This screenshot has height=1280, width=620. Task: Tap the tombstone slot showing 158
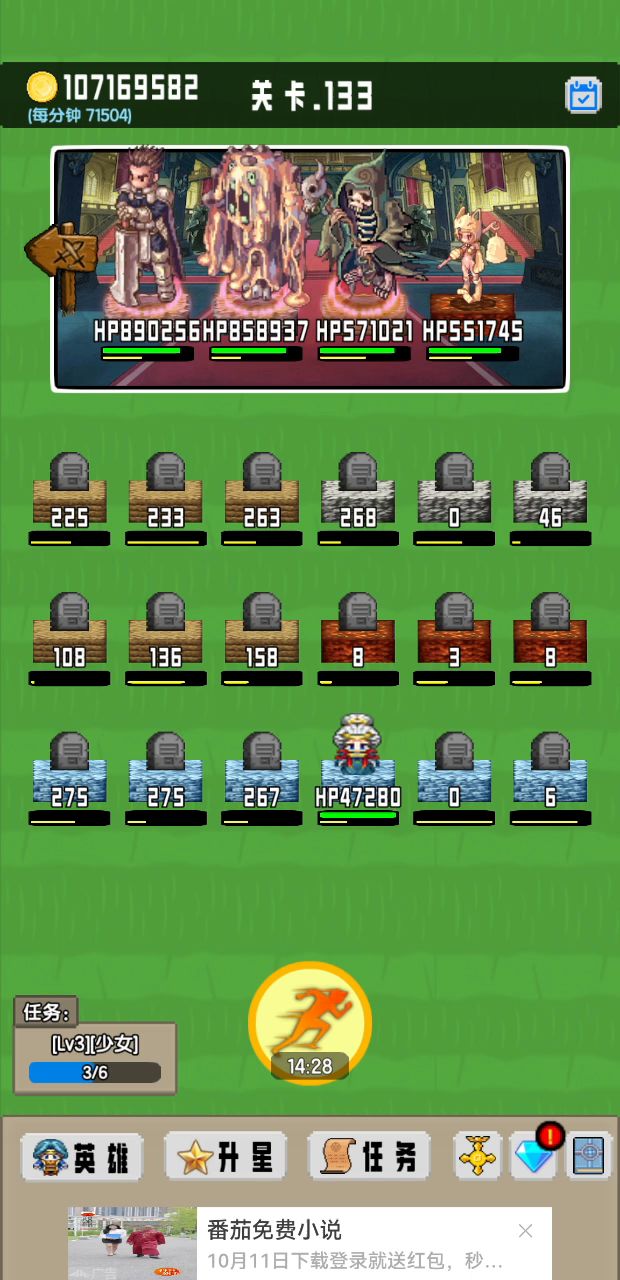[x=262, y=632]
